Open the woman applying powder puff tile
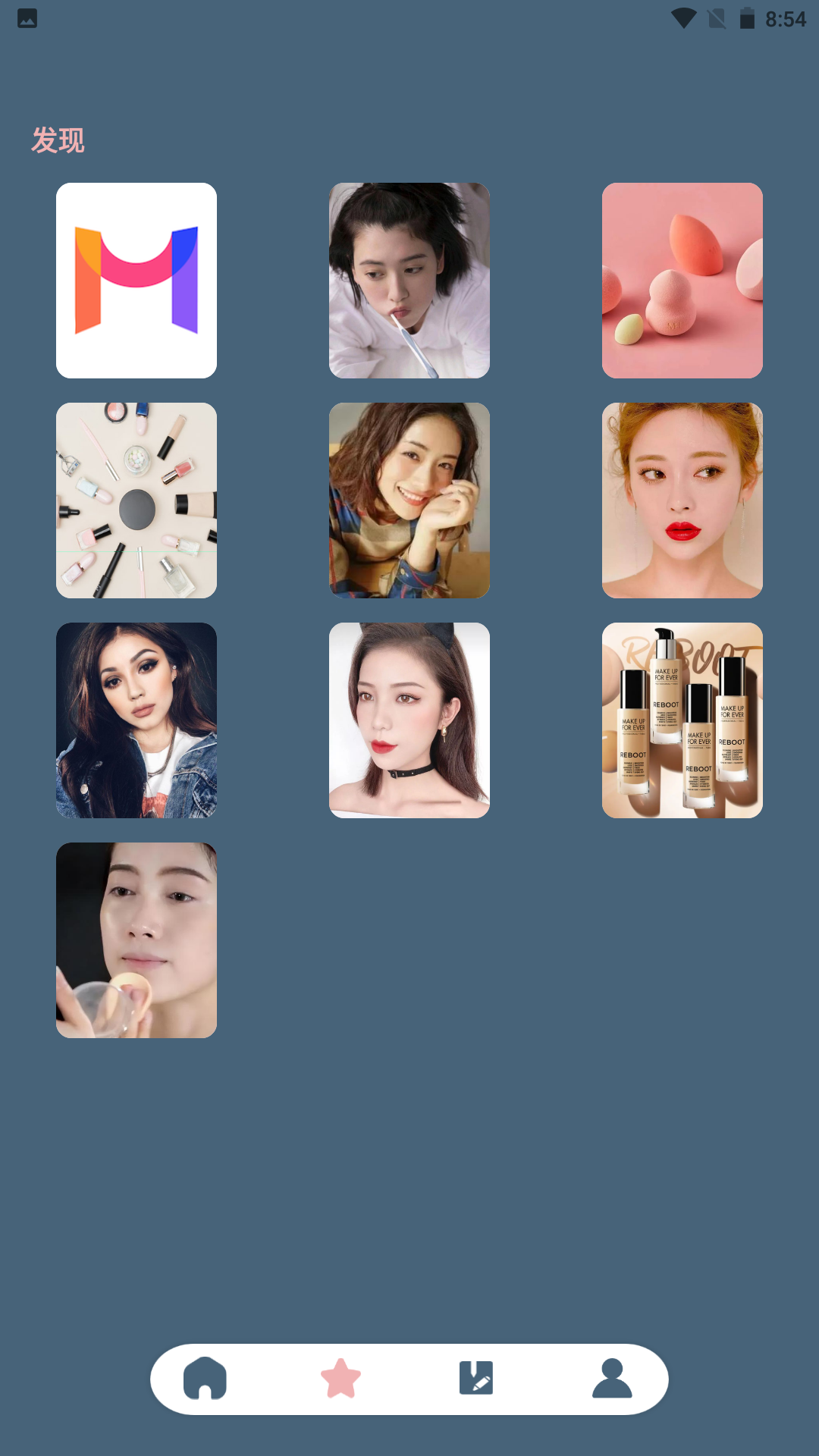Viewport: 819px width, 1456px height. coord(136,940)
